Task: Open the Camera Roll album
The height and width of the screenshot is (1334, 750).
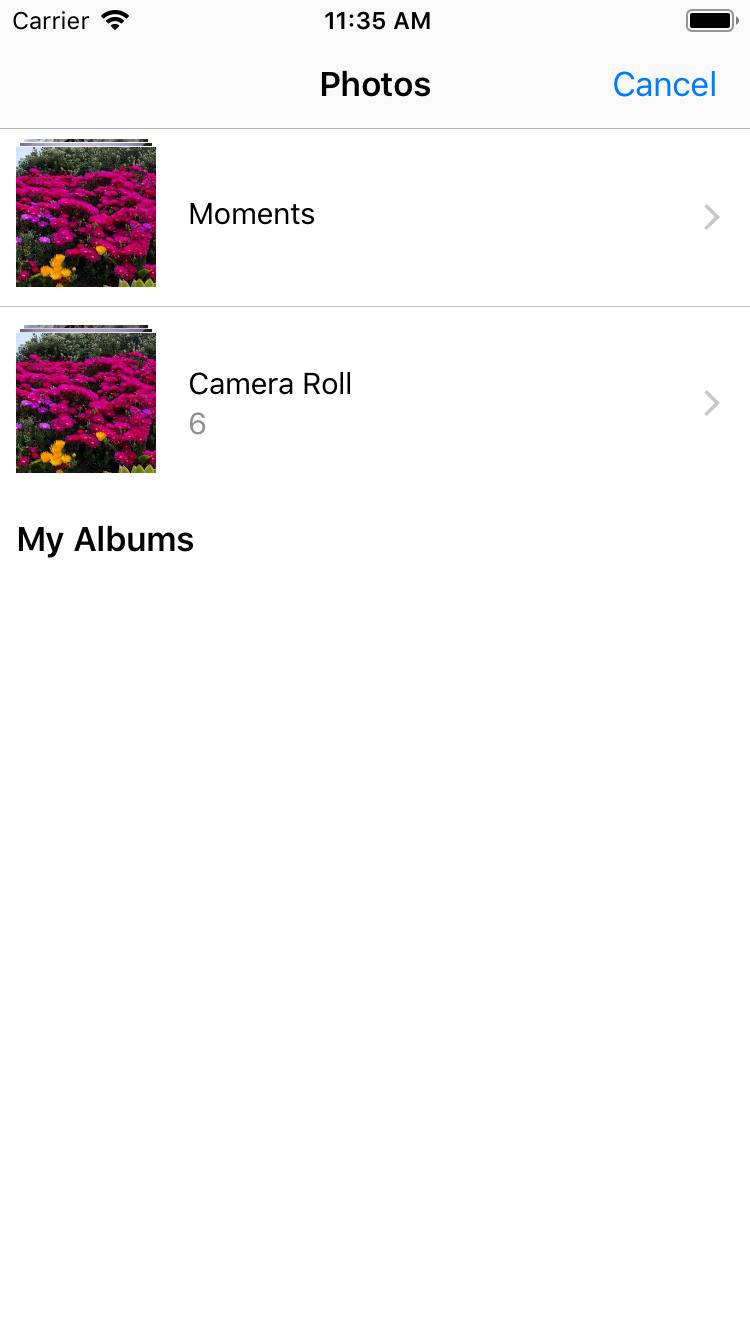Action: pyautogui.click(x=375, y=402)
